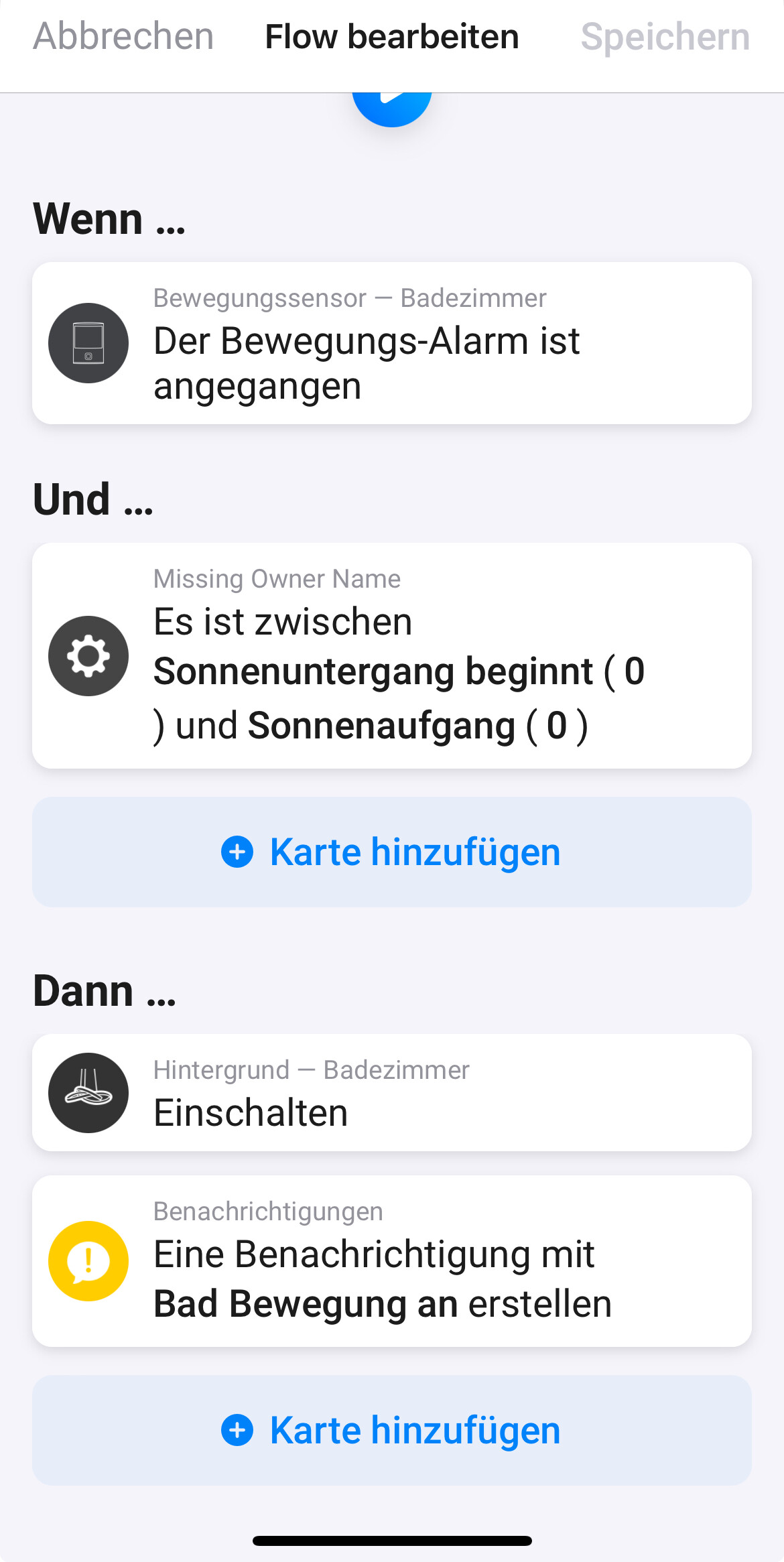Add a card under the Und section
The height and width of the screenshot is (1562, 784).
392,852
